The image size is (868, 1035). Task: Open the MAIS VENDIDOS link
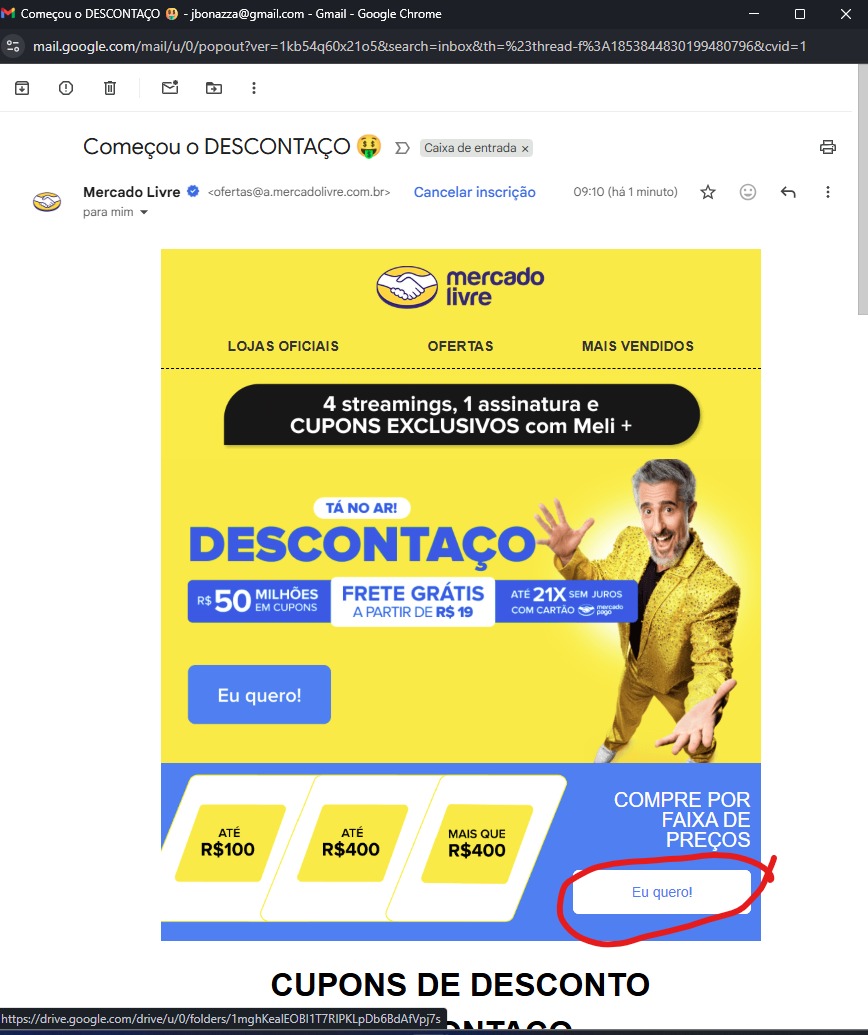point(637,346)
